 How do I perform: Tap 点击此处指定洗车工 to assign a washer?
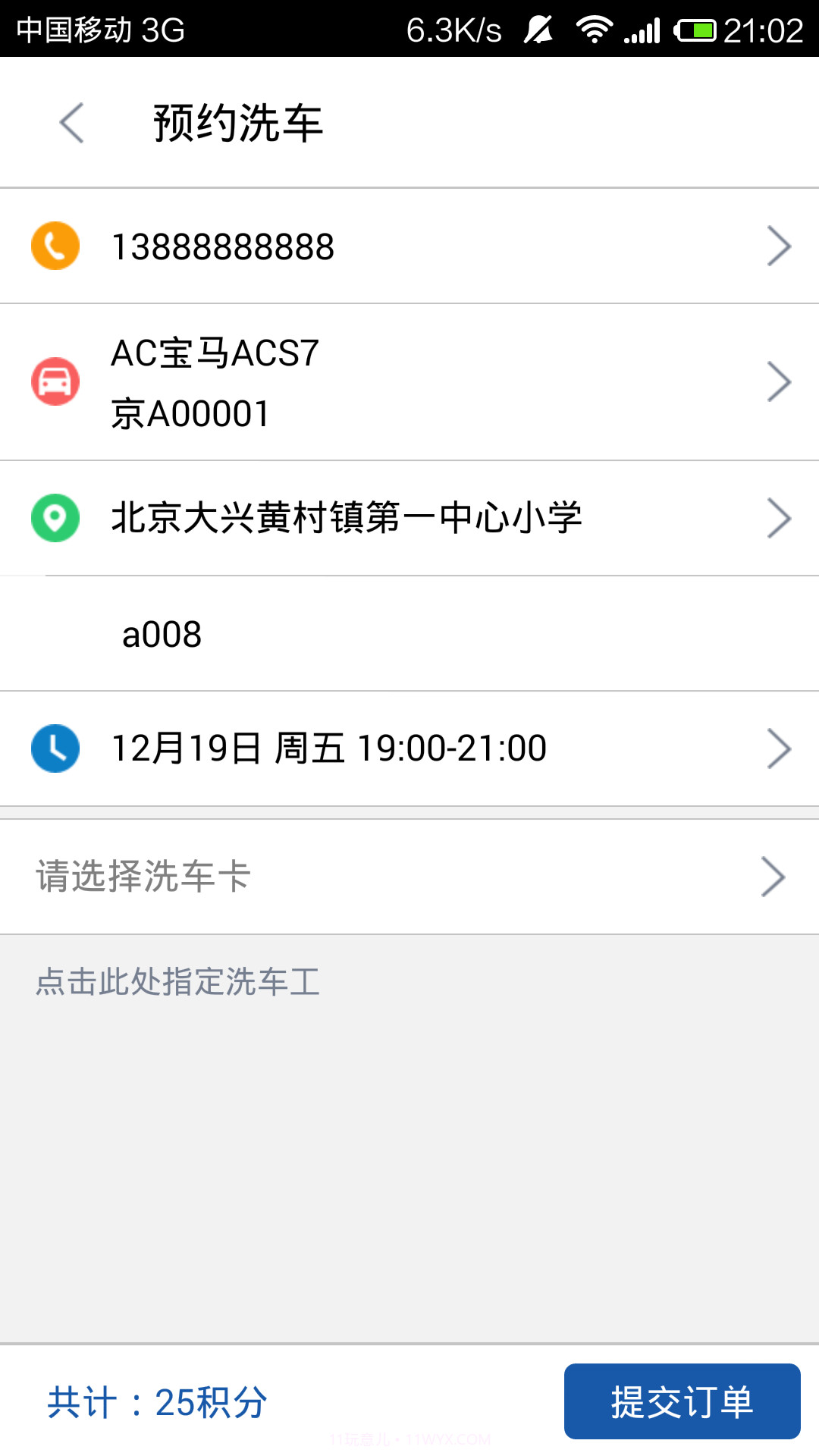pos(177,981)
